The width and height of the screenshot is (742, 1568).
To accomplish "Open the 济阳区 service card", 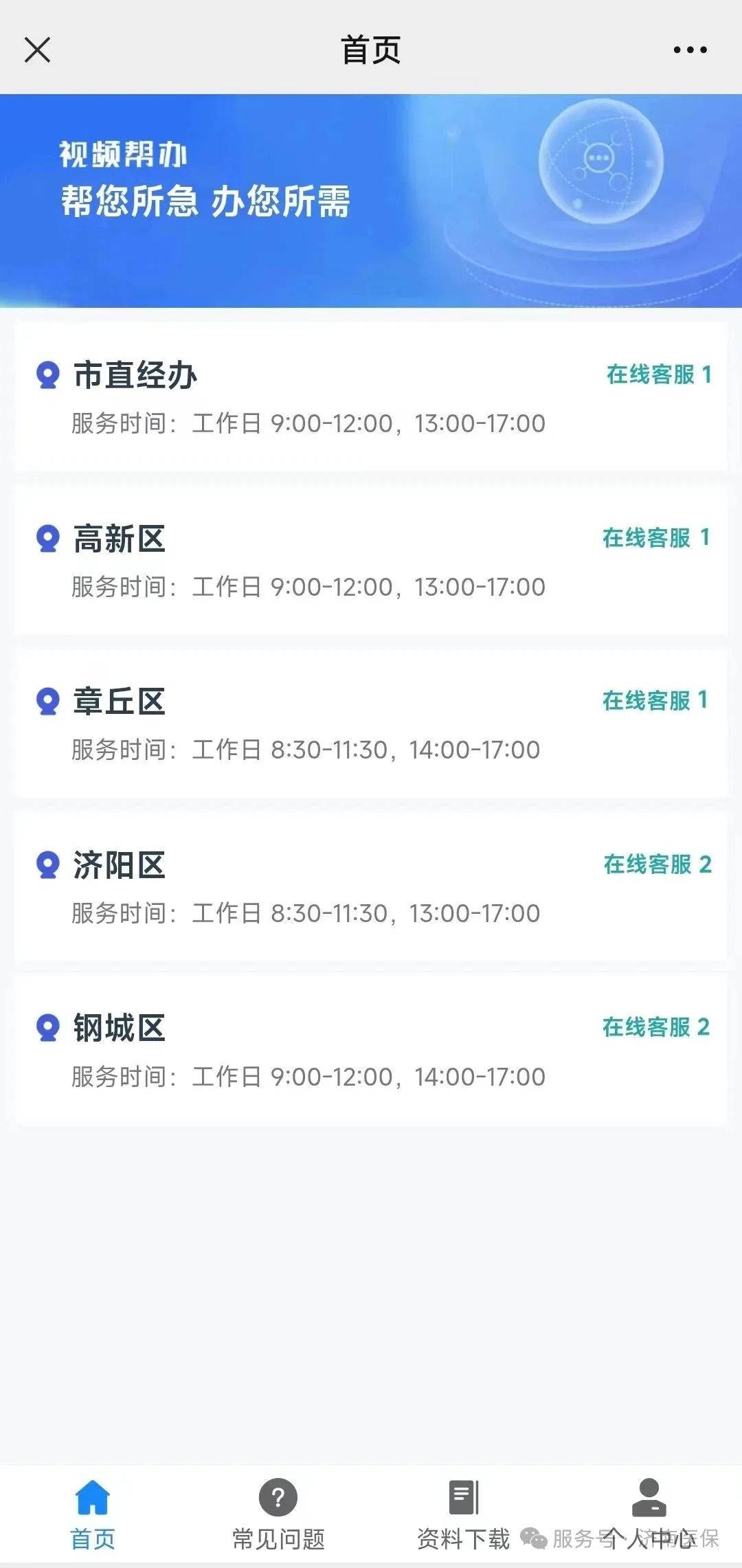I will point(371,886).
